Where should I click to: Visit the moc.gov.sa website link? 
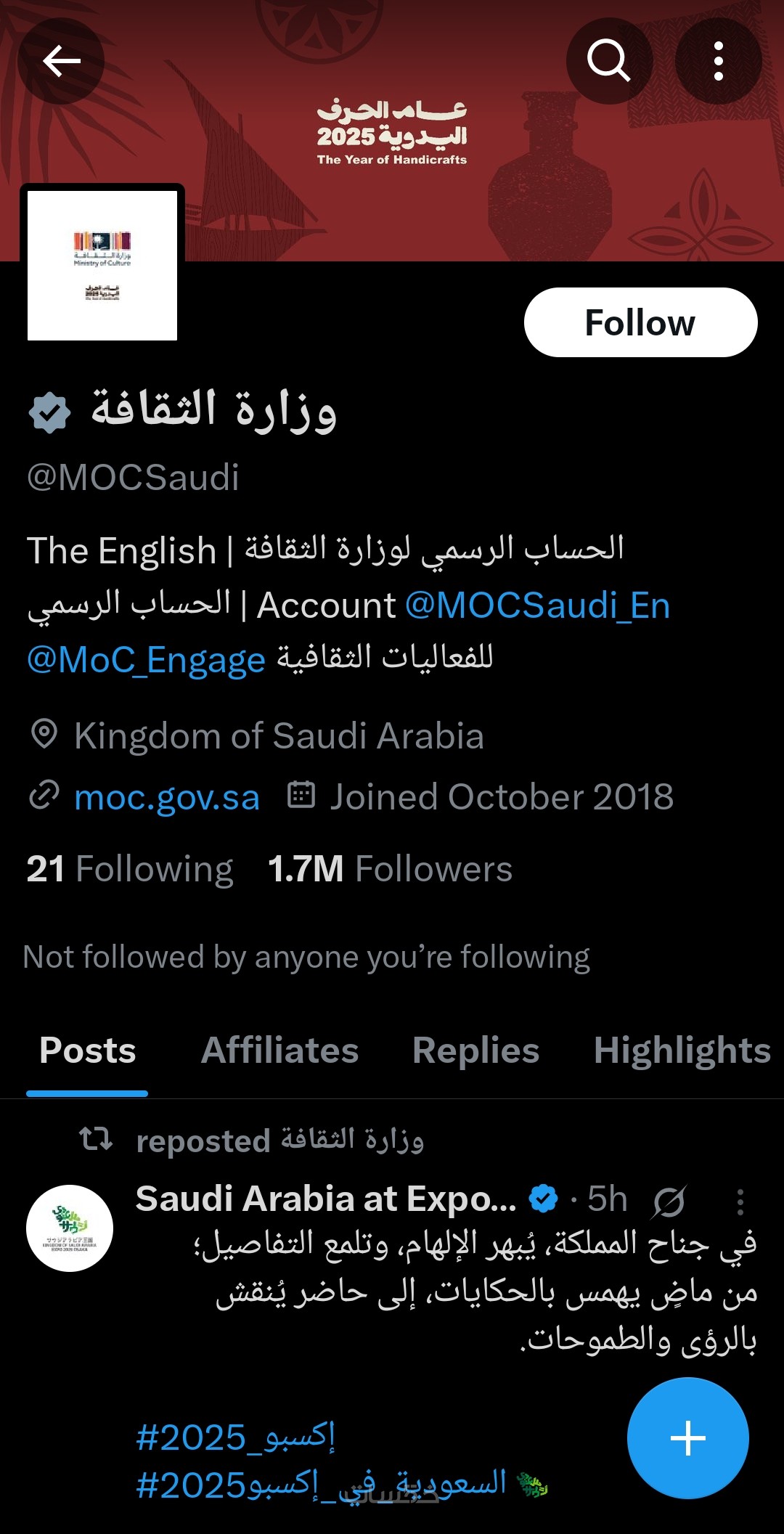click(167, 797)
